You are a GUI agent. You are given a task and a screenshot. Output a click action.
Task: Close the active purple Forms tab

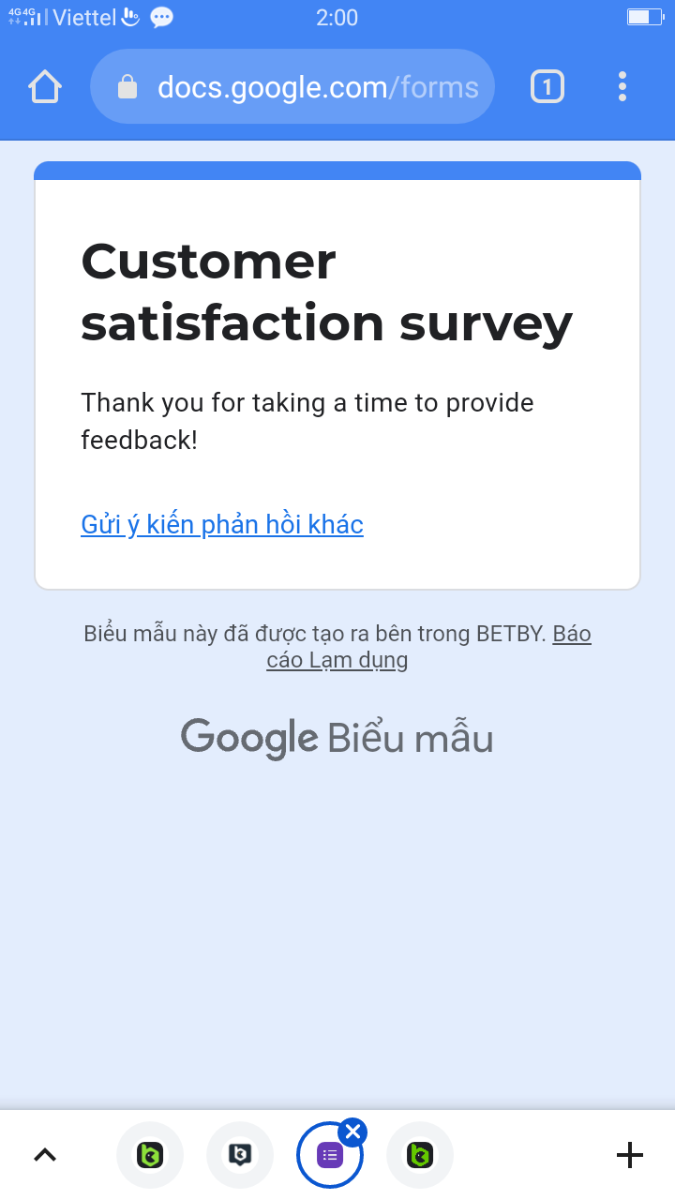352,1132
